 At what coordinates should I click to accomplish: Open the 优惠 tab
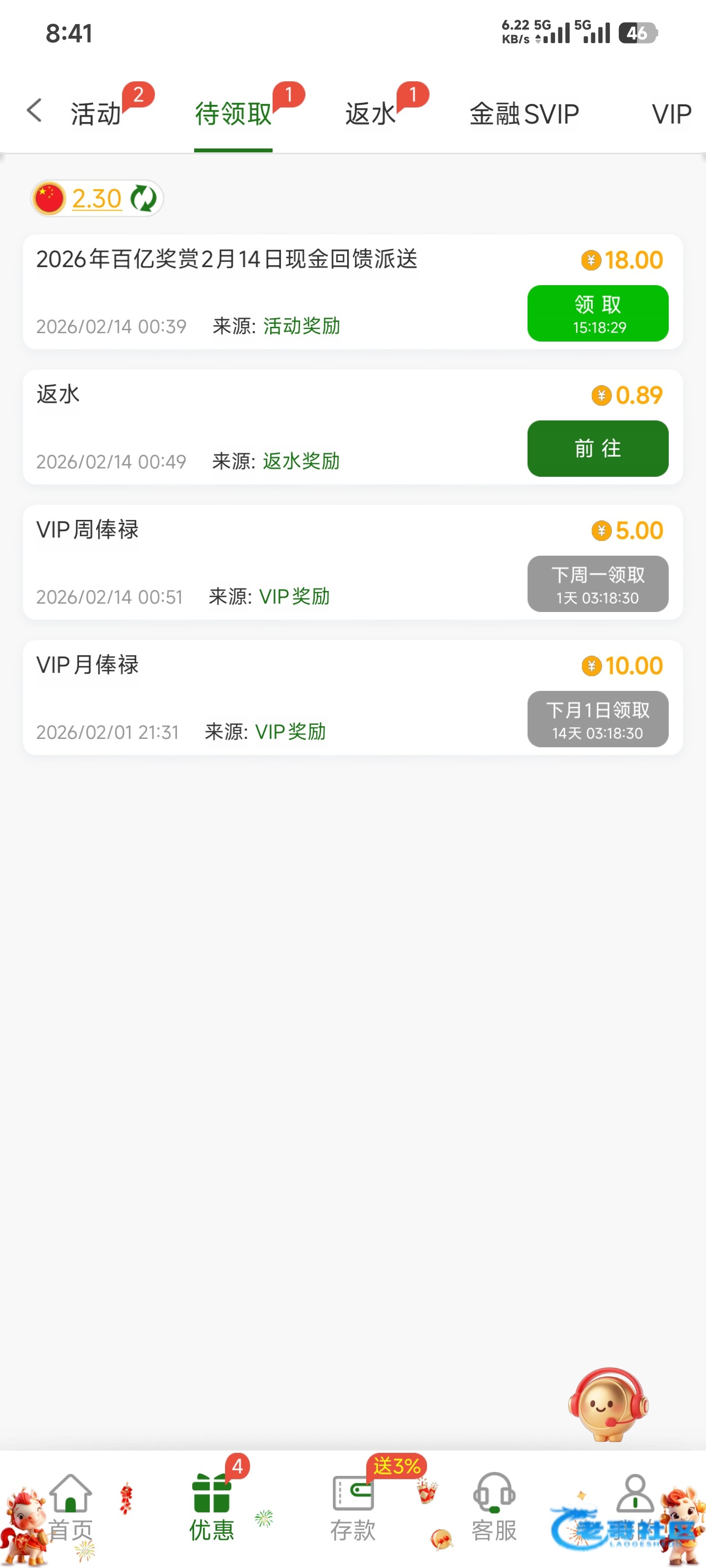pyautogui.click(x=211, y=1507)
